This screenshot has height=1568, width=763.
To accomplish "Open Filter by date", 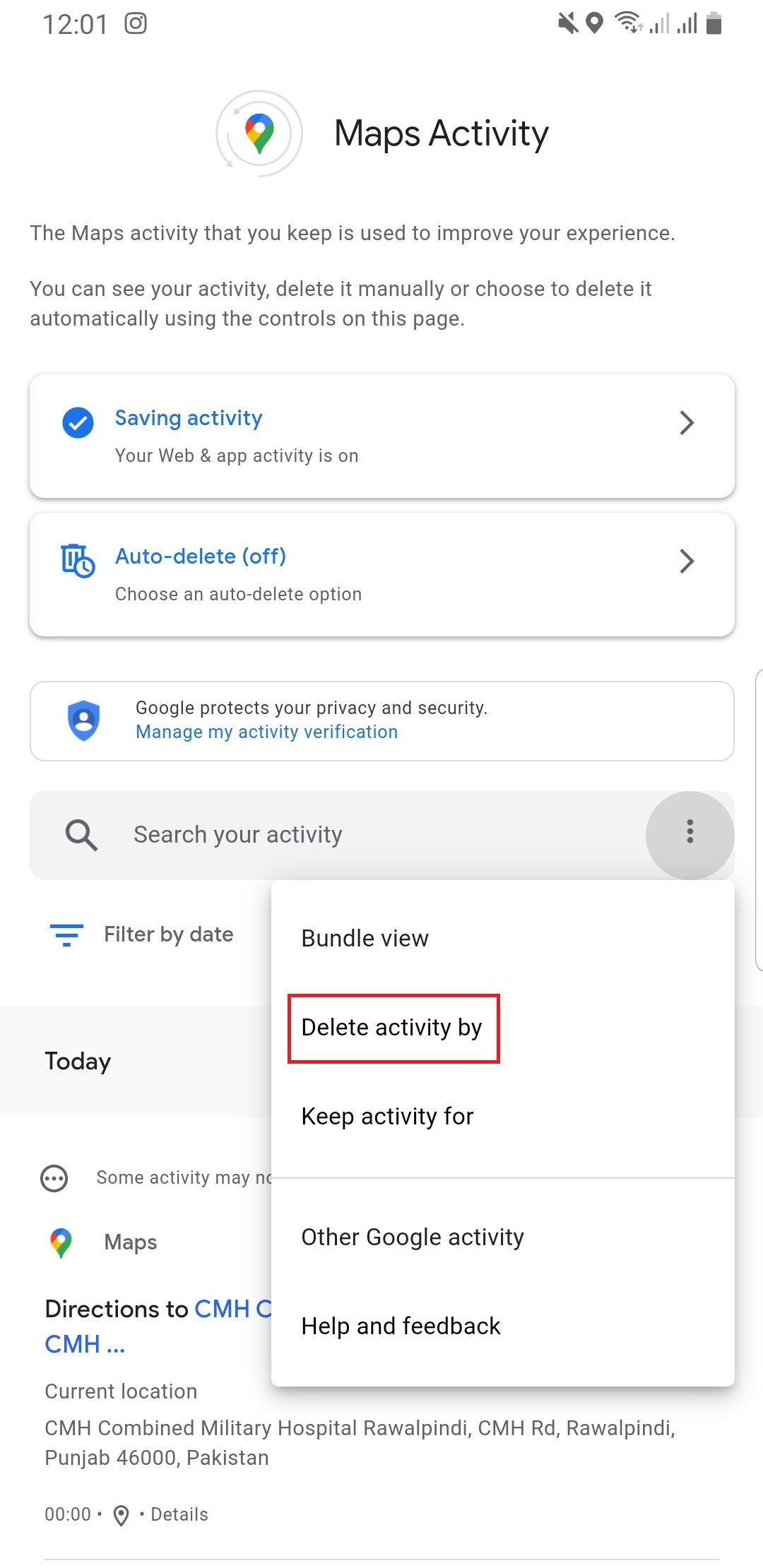I will pyautogui.click(x=141, y=934).
